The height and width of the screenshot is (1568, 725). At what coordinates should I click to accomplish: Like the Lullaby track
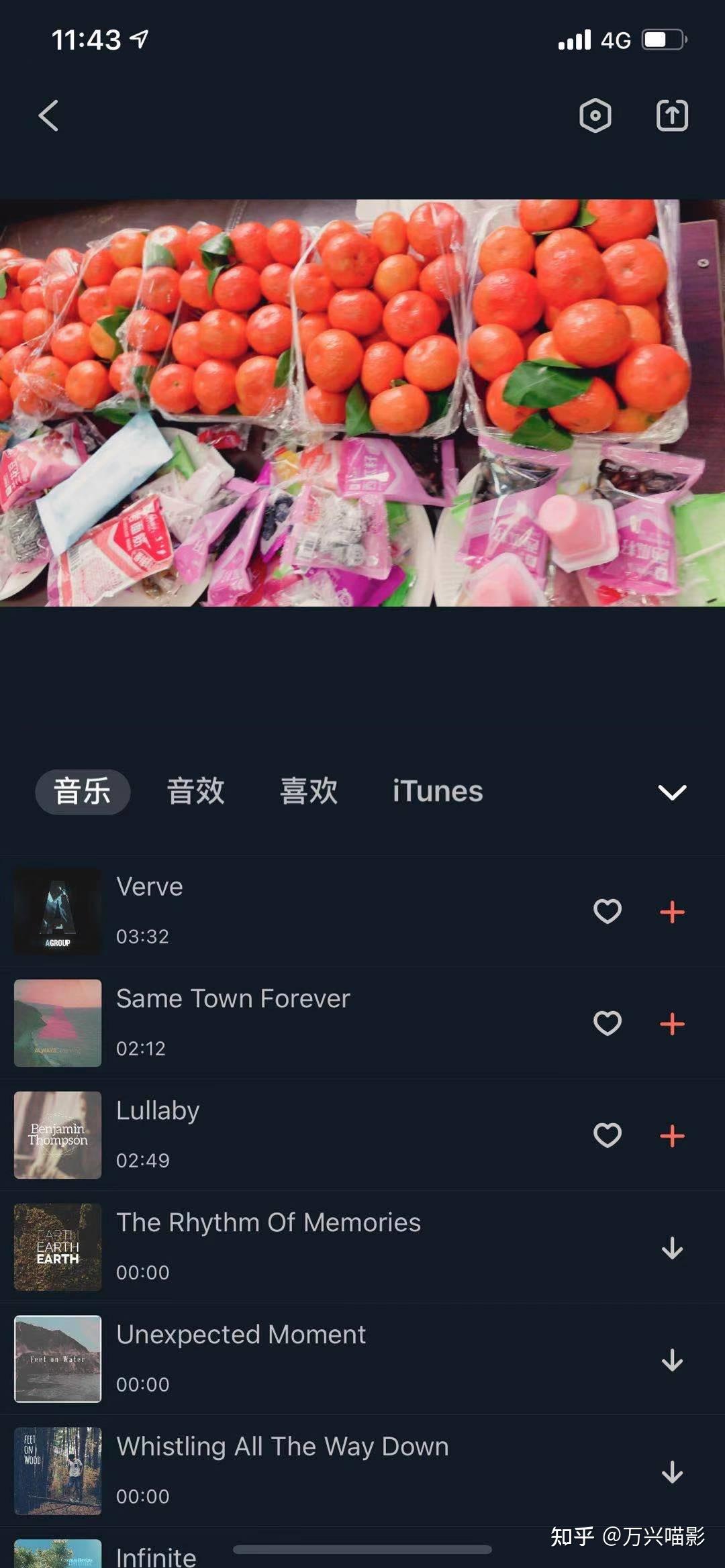click(x=608, y=1135)
